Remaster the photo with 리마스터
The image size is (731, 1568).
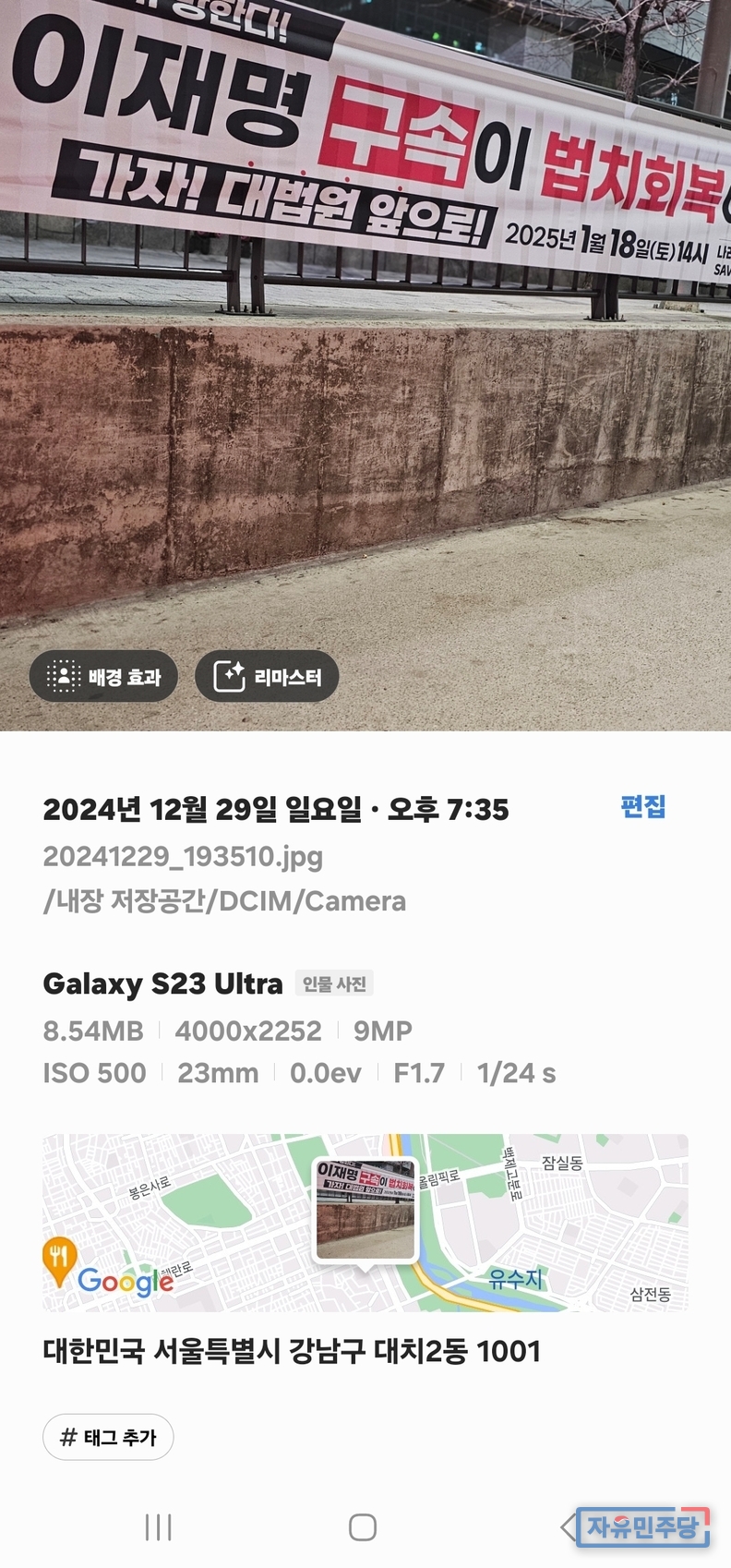coord(267,677)
